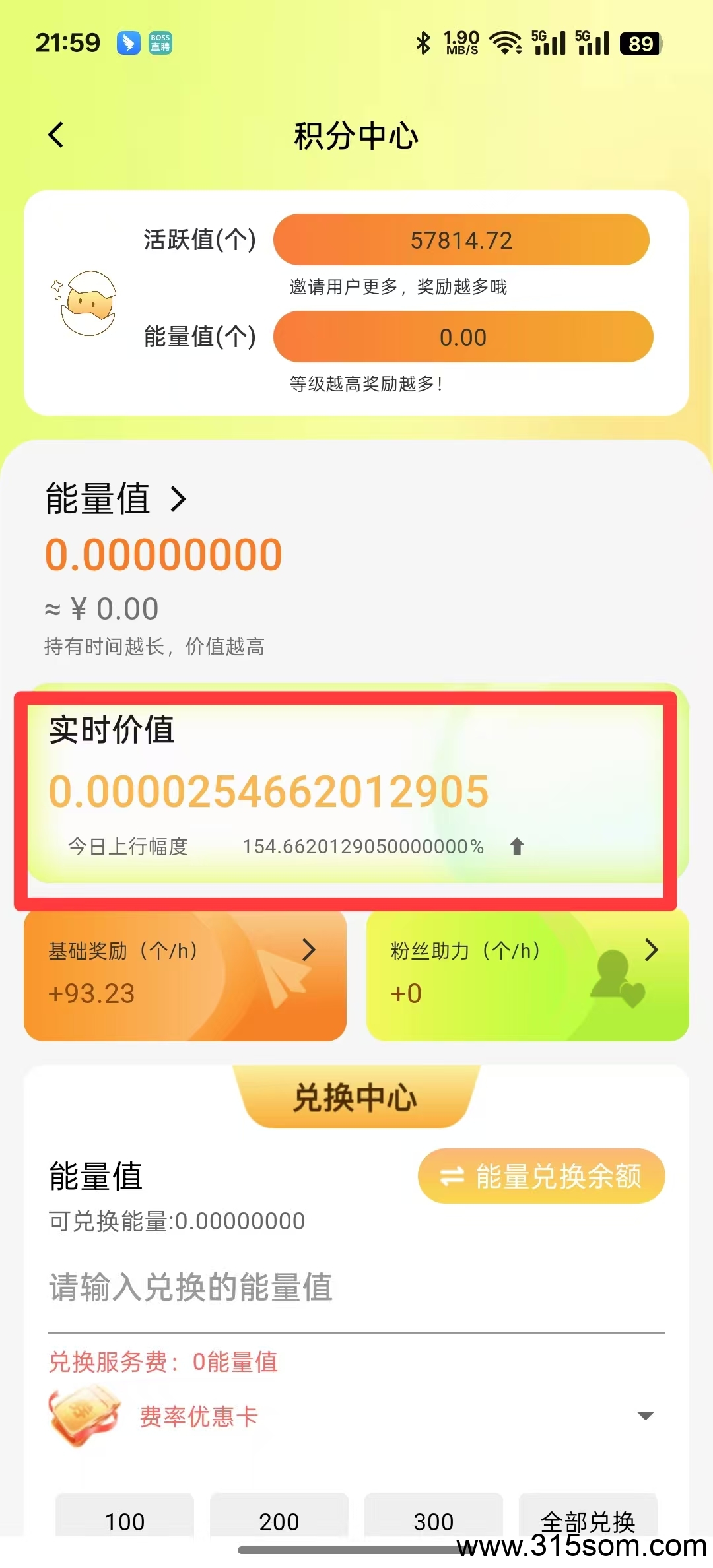Screen dimensions: 713x1568
Task: Focus the 请输入兑换的能量值 input field
Action: (356, 1288)
